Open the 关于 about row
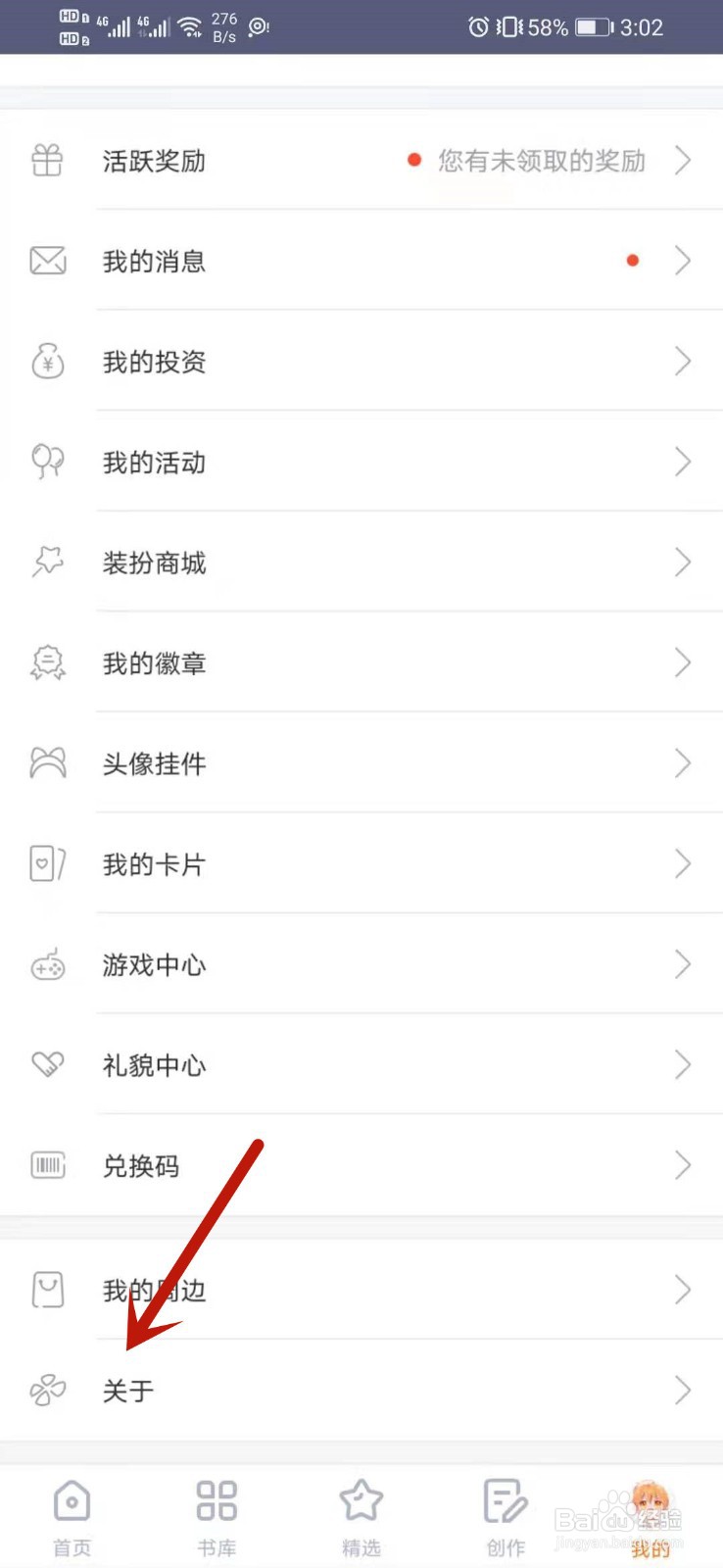 (361, 1391)
